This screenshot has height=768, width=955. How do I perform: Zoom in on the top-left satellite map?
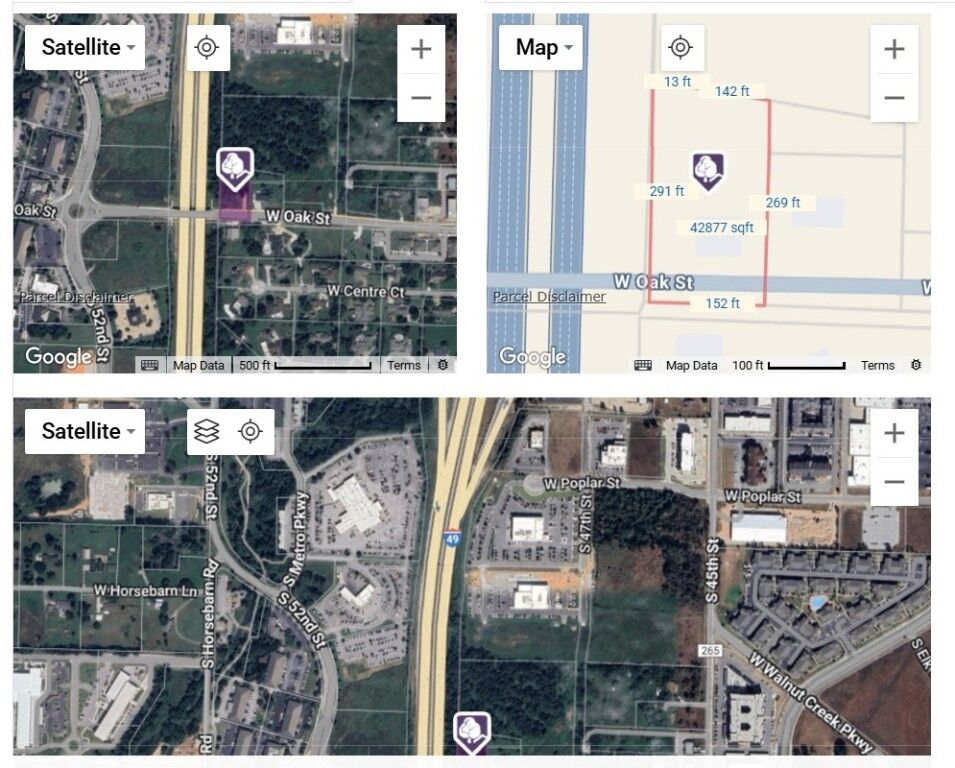click(421, 49)
